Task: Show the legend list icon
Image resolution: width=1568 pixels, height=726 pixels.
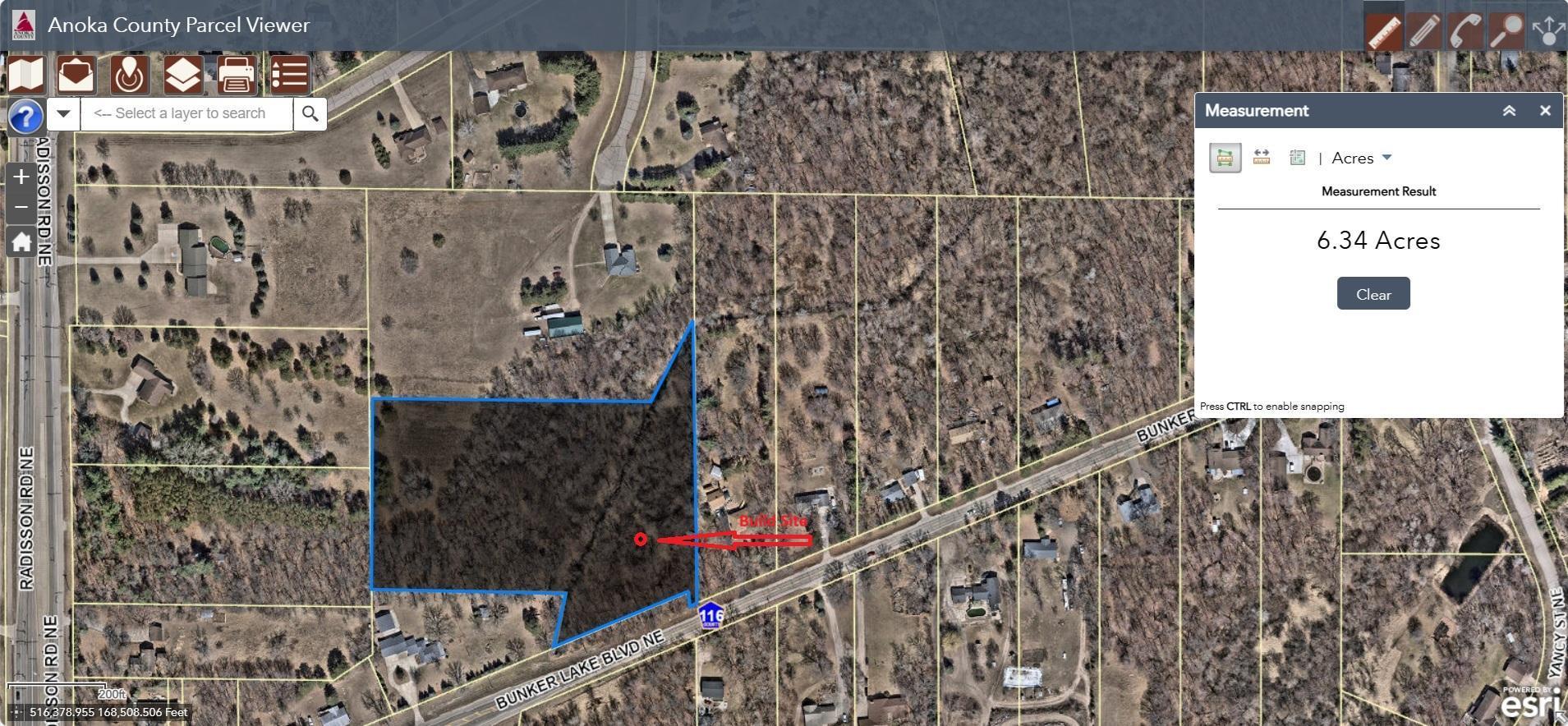Action: [289, 76]
